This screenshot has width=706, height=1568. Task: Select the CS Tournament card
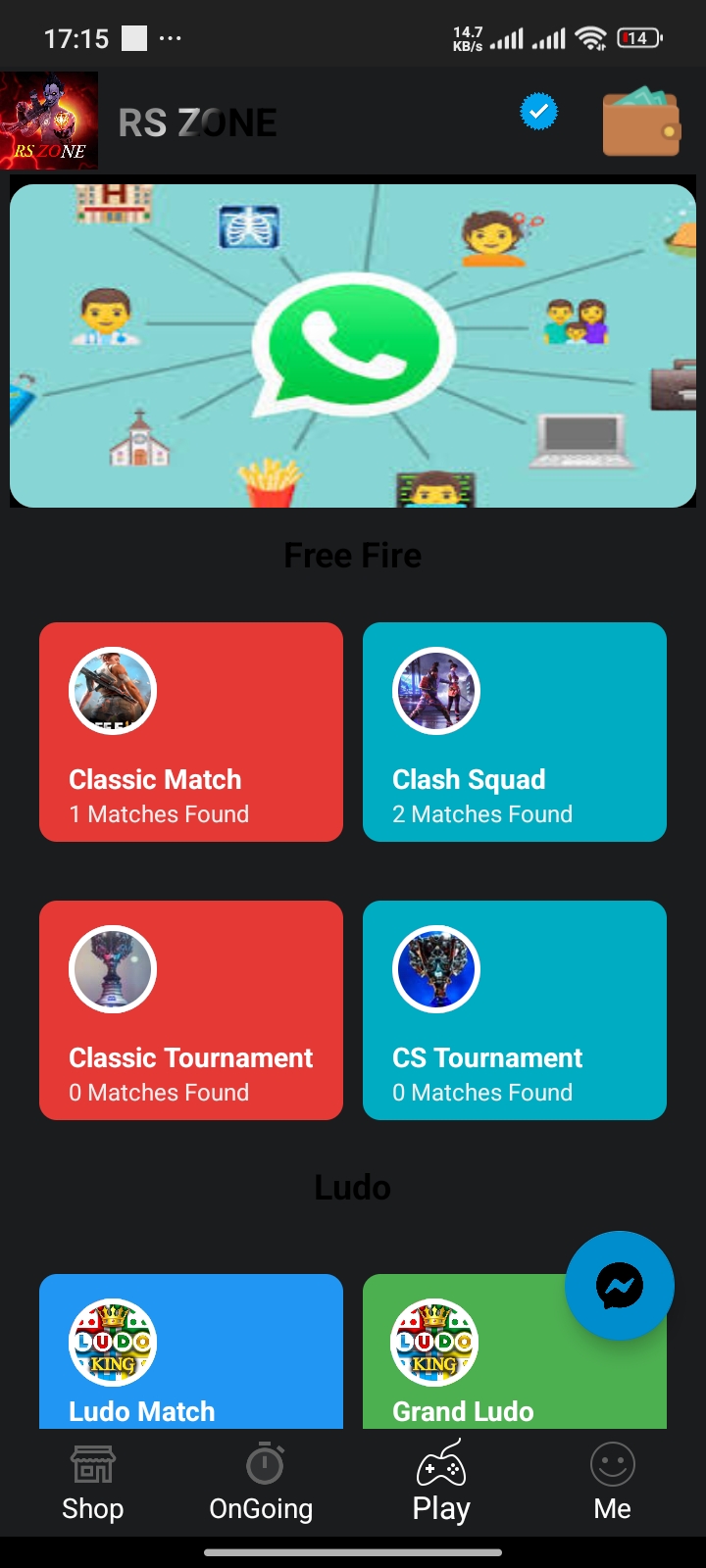tap(515, 1010)
